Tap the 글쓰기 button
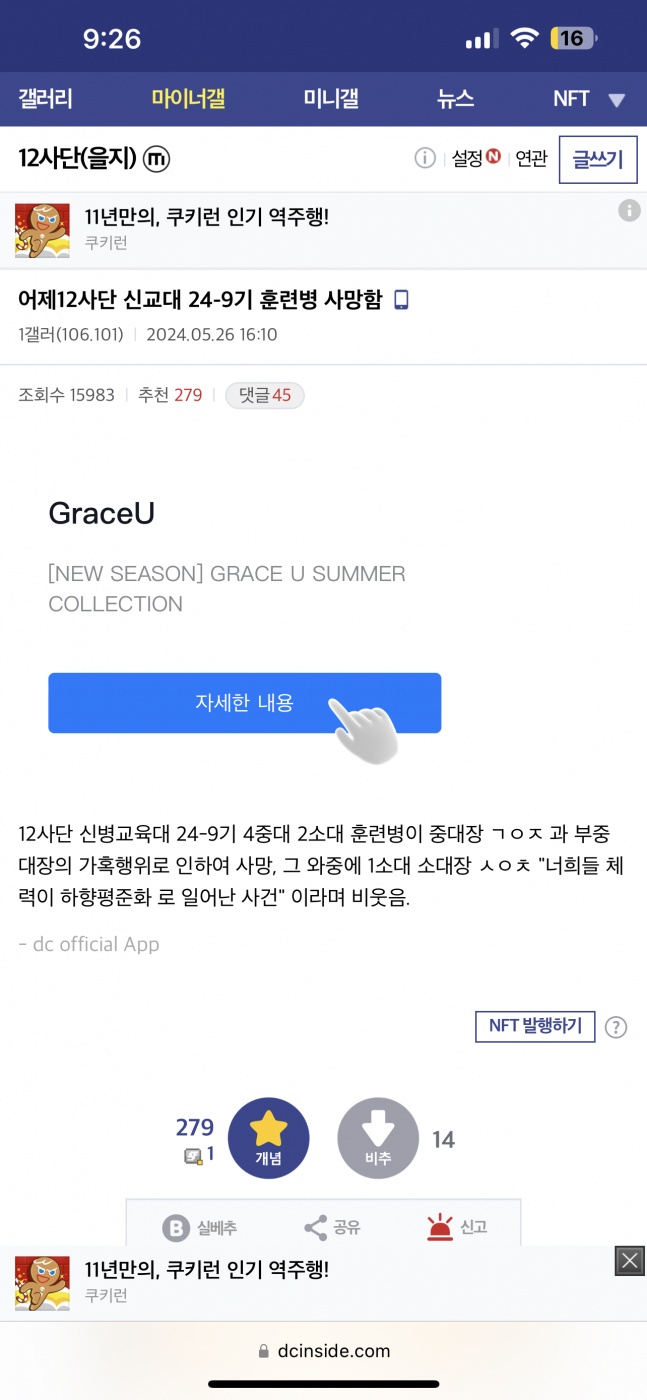 597,160
